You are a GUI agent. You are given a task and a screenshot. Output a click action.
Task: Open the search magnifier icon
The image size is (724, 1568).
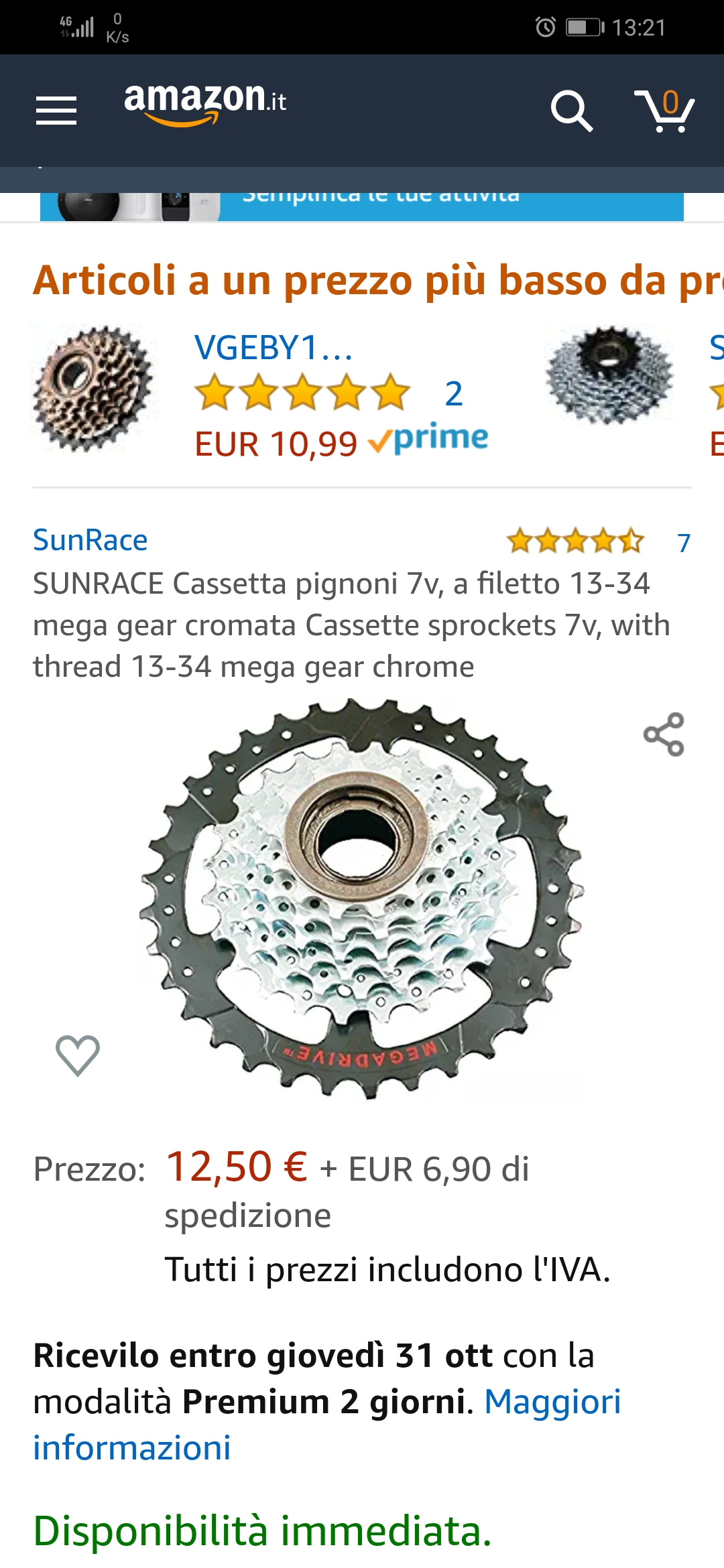tap(571, 111)
